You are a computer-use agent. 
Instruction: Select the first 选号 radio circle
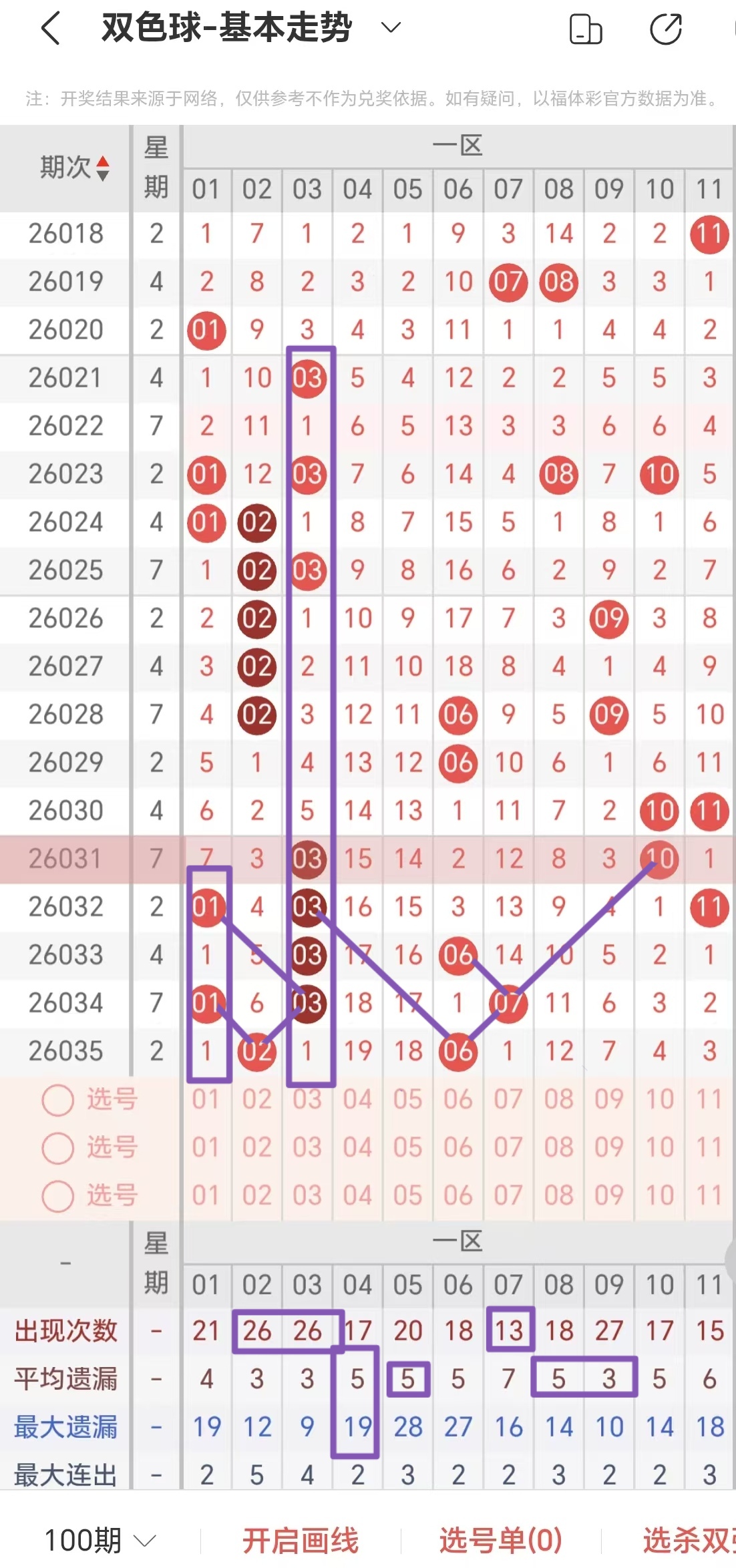pos(57,1100)
